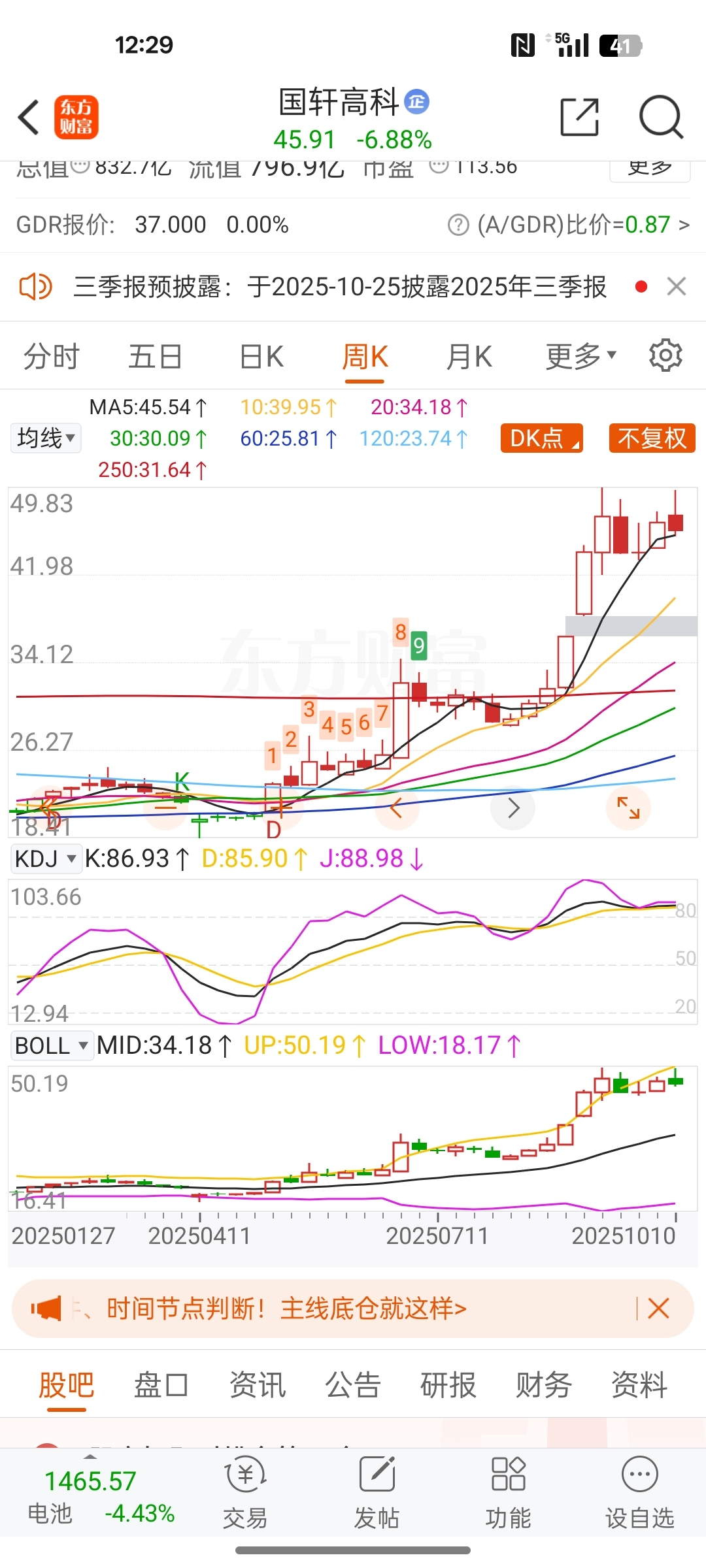The width and height of the screenshot is (706, 1568).
Task: Switch to the 公告 tab
Action: click(x=353, y=1385)
